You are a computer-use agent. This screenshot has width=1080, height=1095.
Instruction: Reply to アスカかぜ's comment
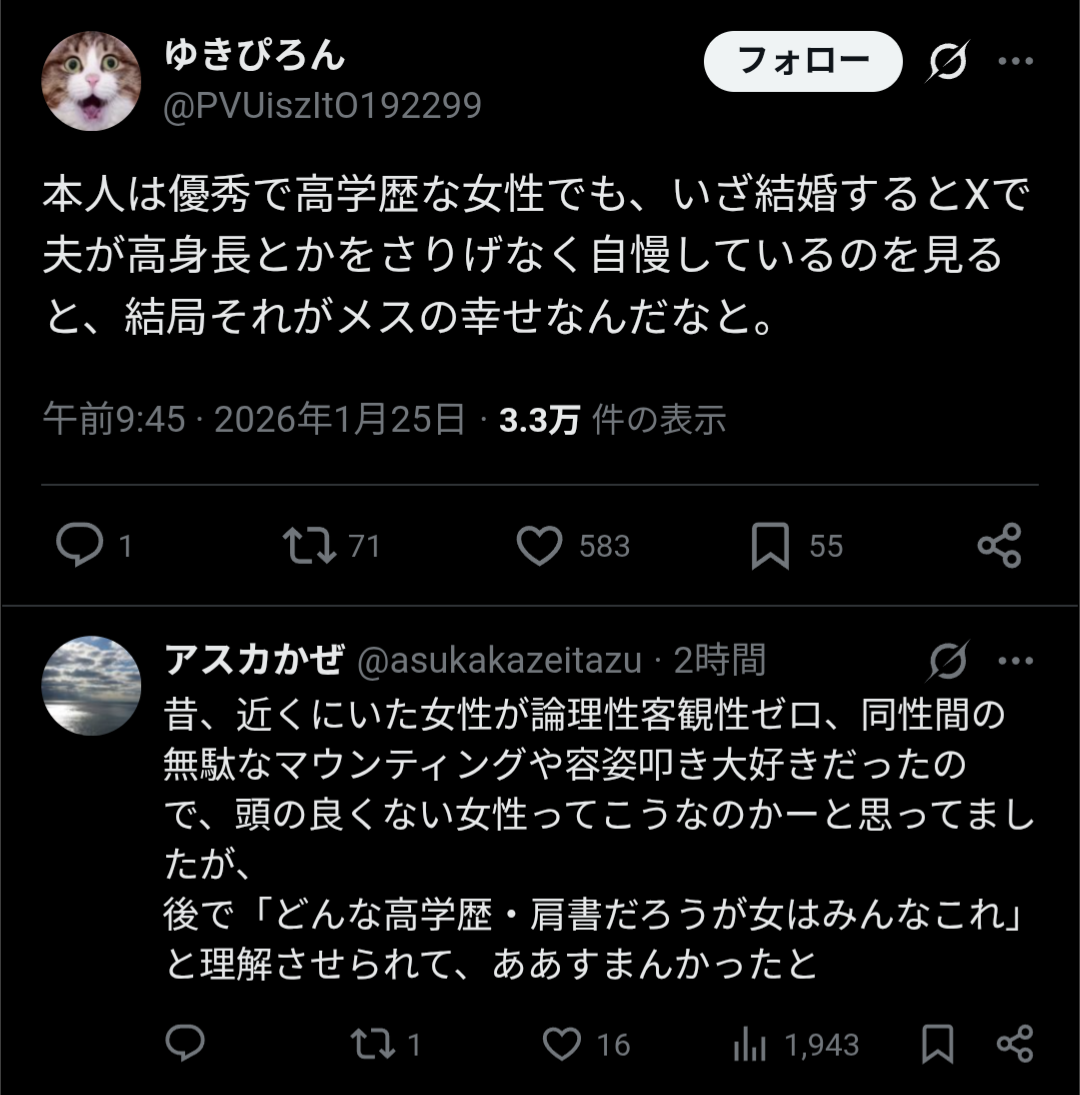pyautogui.click(x=185, y=1044)
